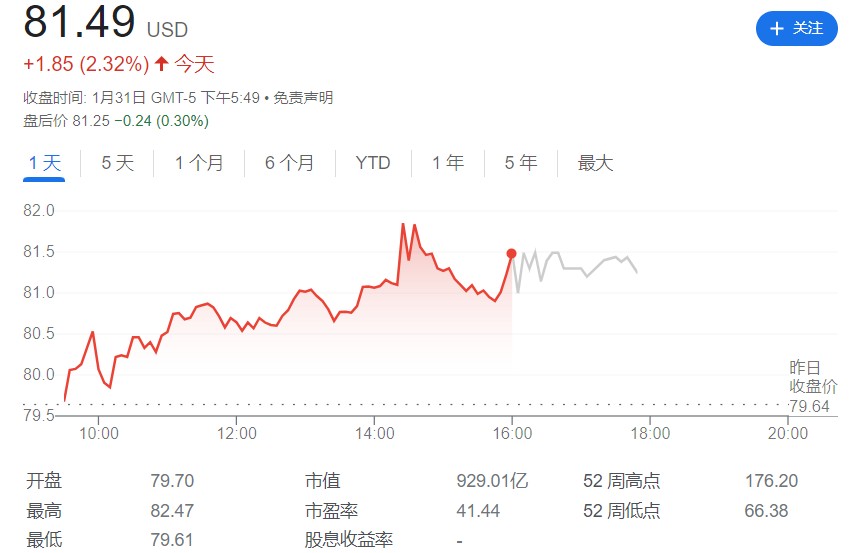The image size is (854, 553).
Task: Open the 最大 full-history chart
Action: (x=595, y=163)
